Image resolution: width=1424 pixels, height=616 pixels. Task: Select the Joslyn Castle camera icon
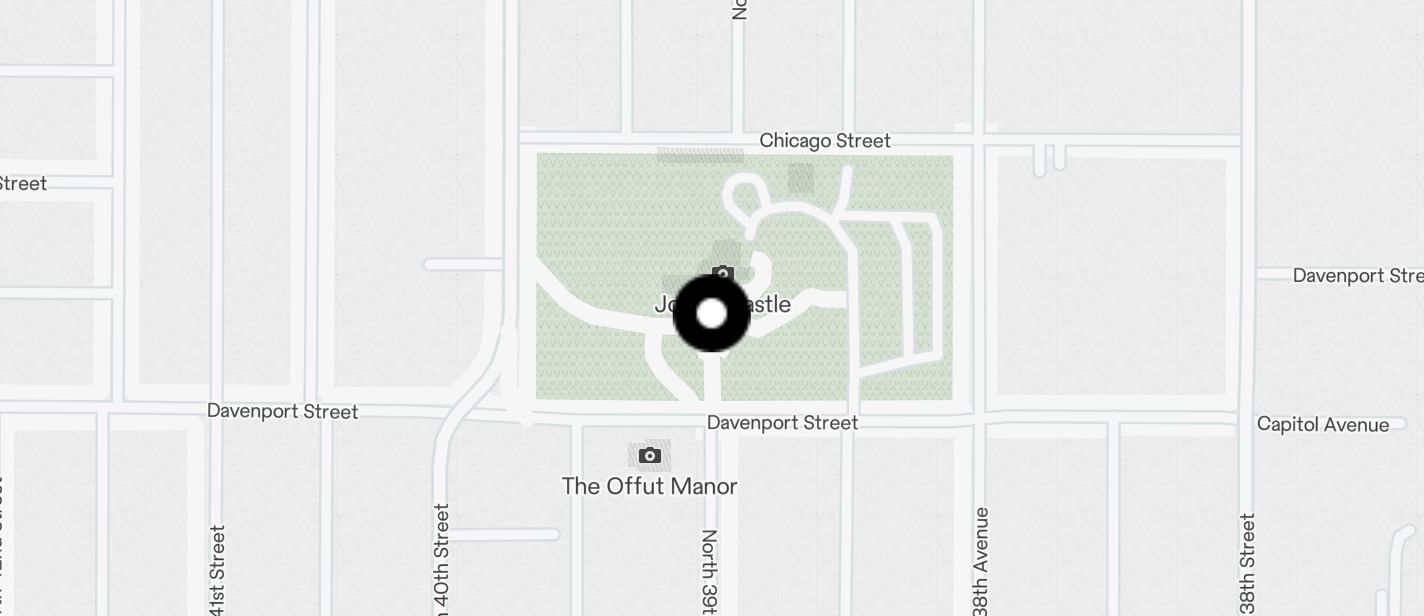723,273
